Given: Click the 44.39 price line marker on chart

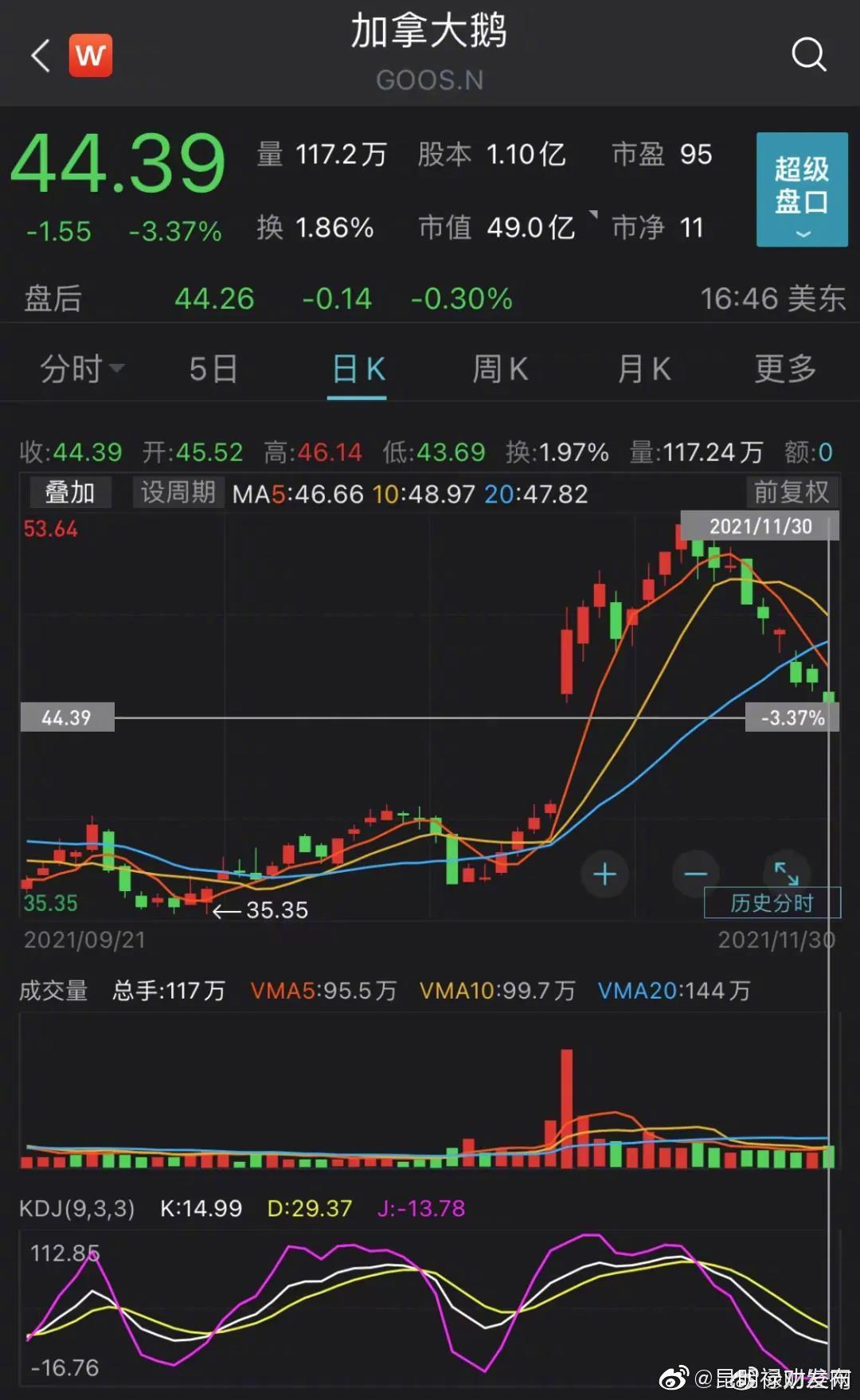Looking at the screenshot, I should click(68, 718).
